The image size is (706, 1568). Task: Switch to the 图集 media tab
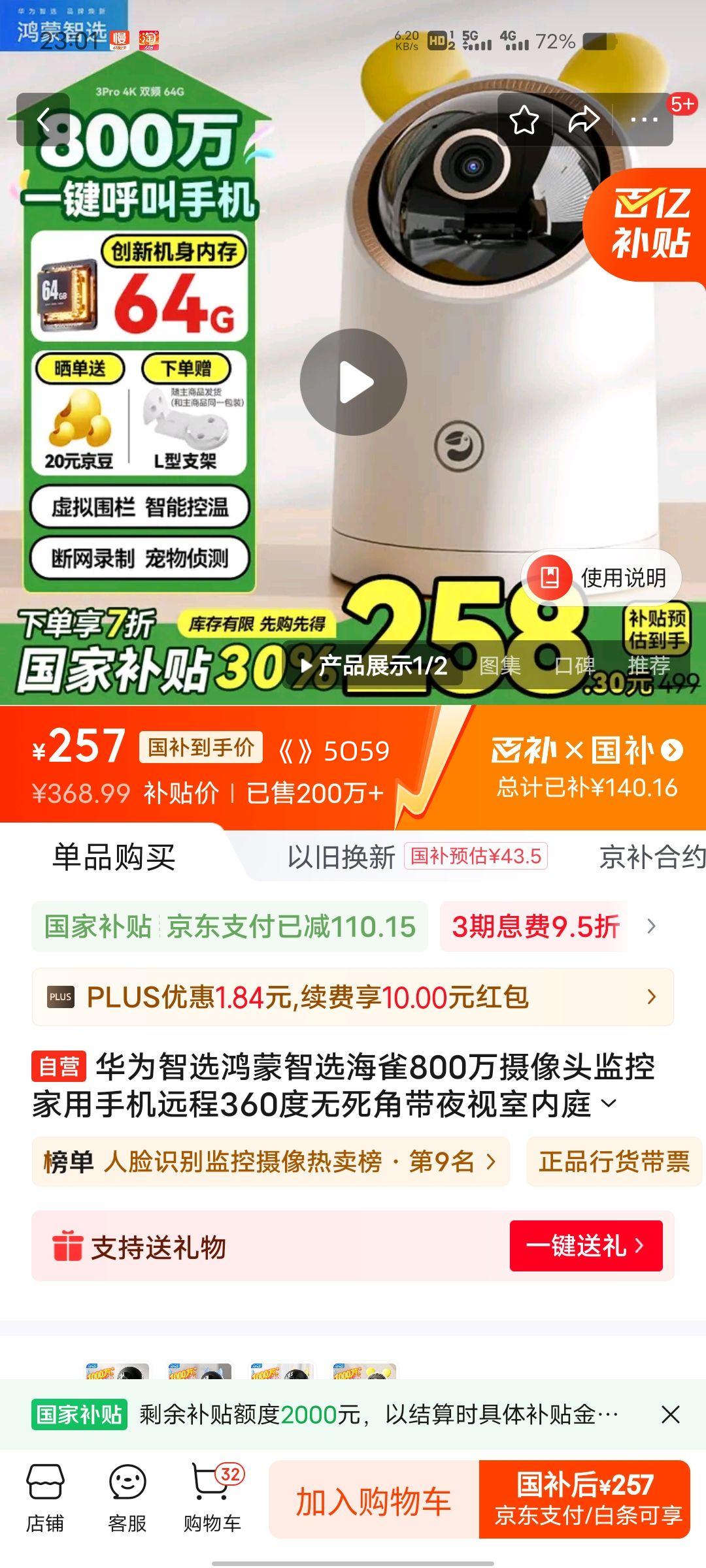pos(500,666)
